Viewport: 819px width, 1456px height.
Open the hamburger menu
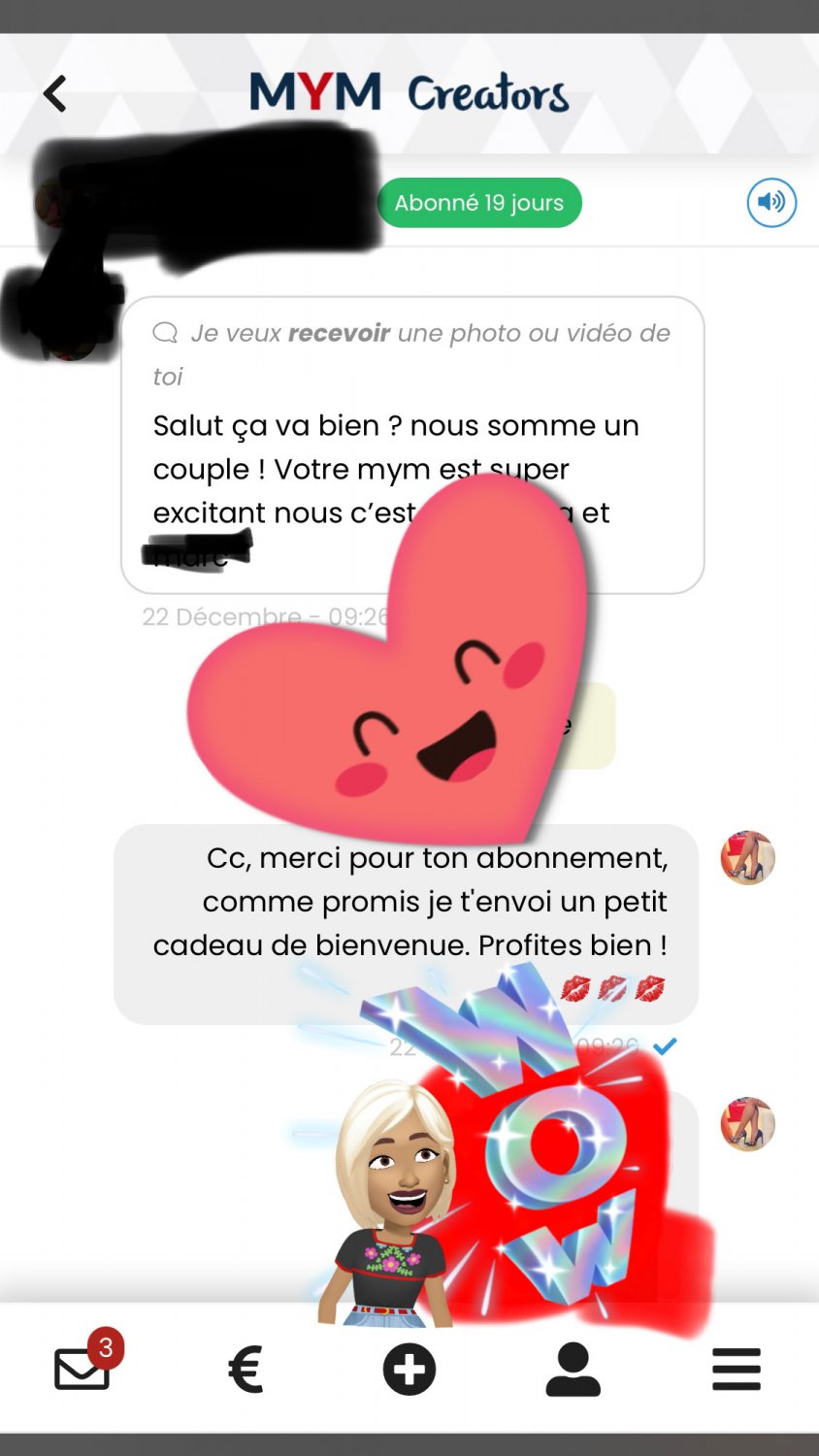pyautogui.click(x=737, y=1370)
